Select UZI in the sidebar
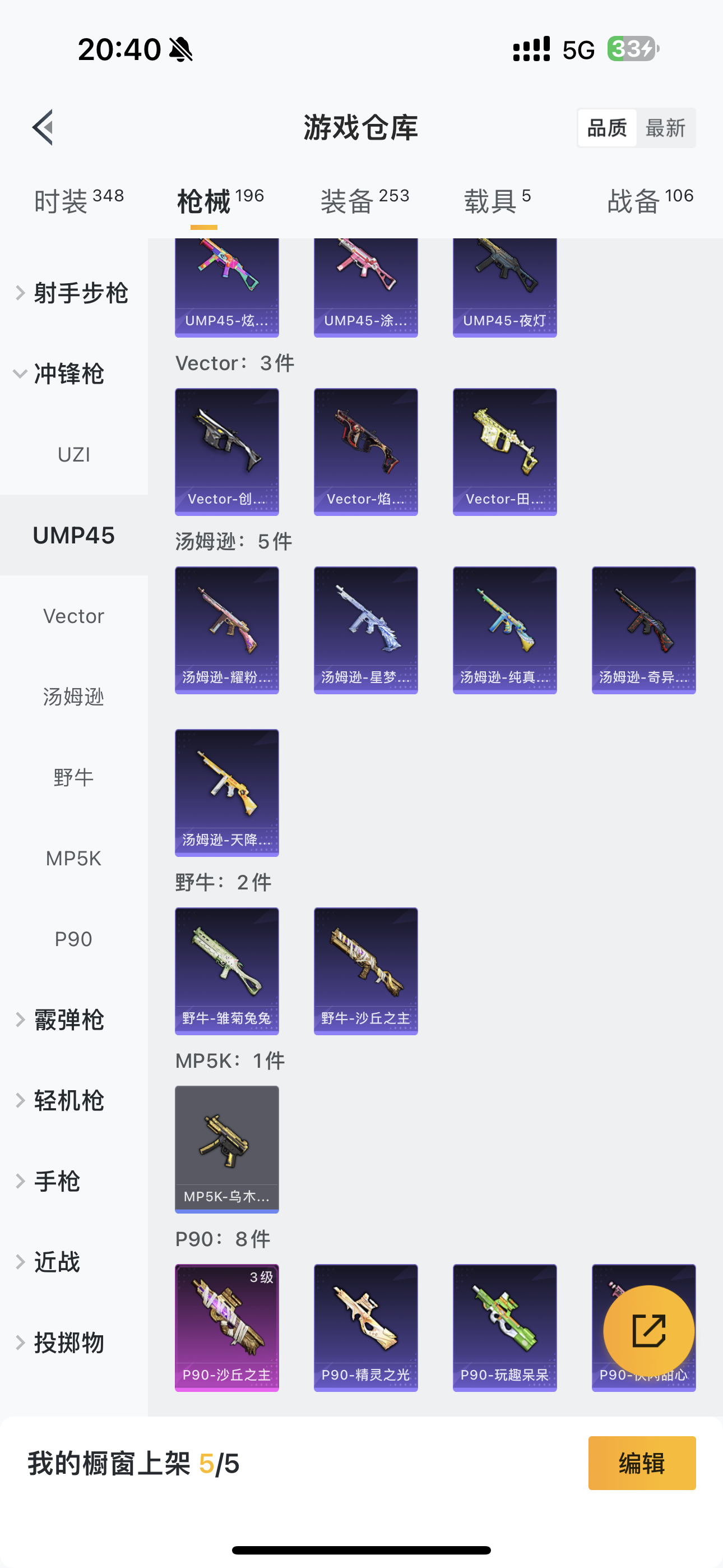The height and width of the screenshot is (1568, 723). pos(73,455)
